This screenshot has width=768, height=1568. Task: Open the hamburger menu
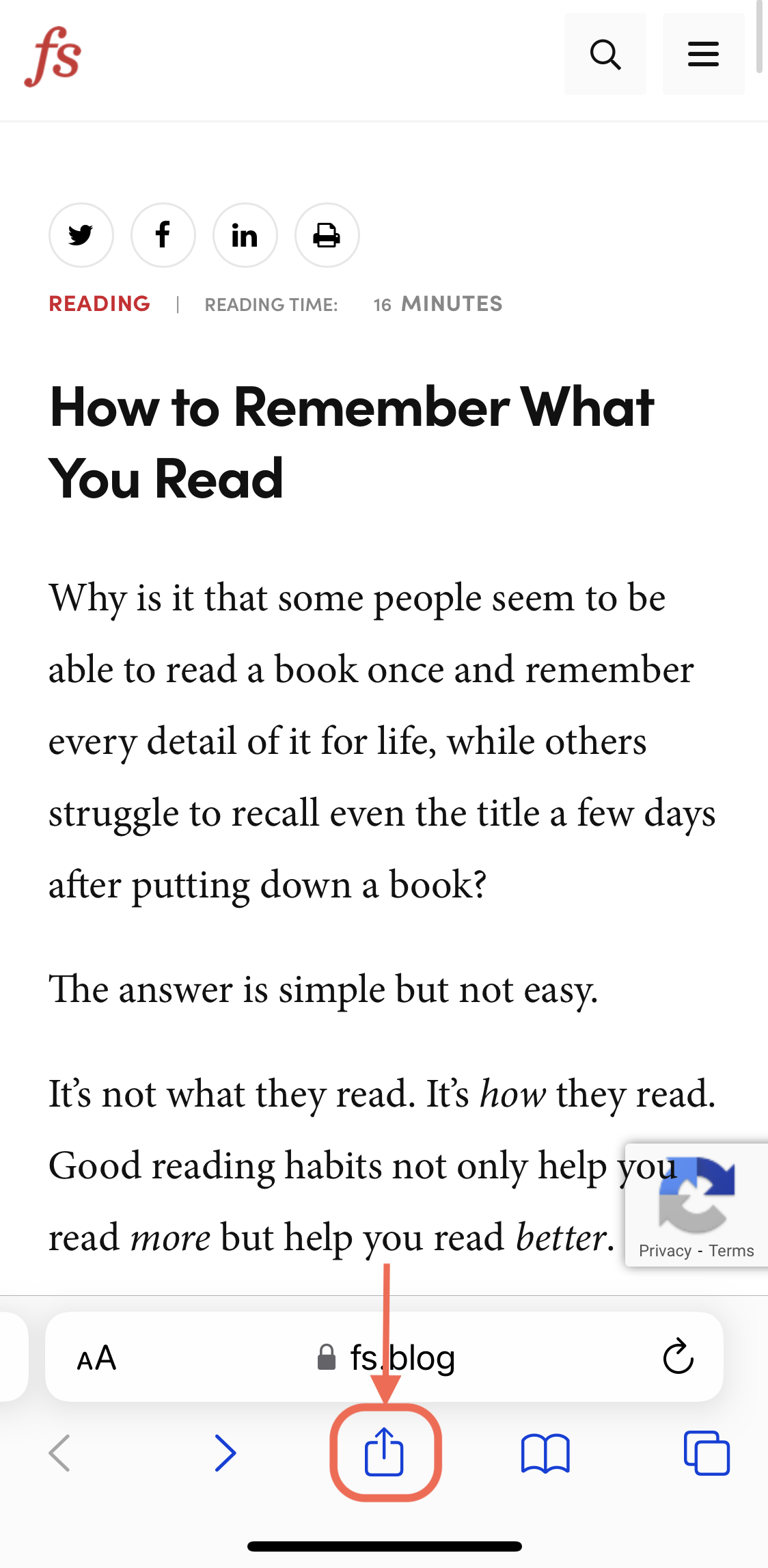click(x=703, y=54)
